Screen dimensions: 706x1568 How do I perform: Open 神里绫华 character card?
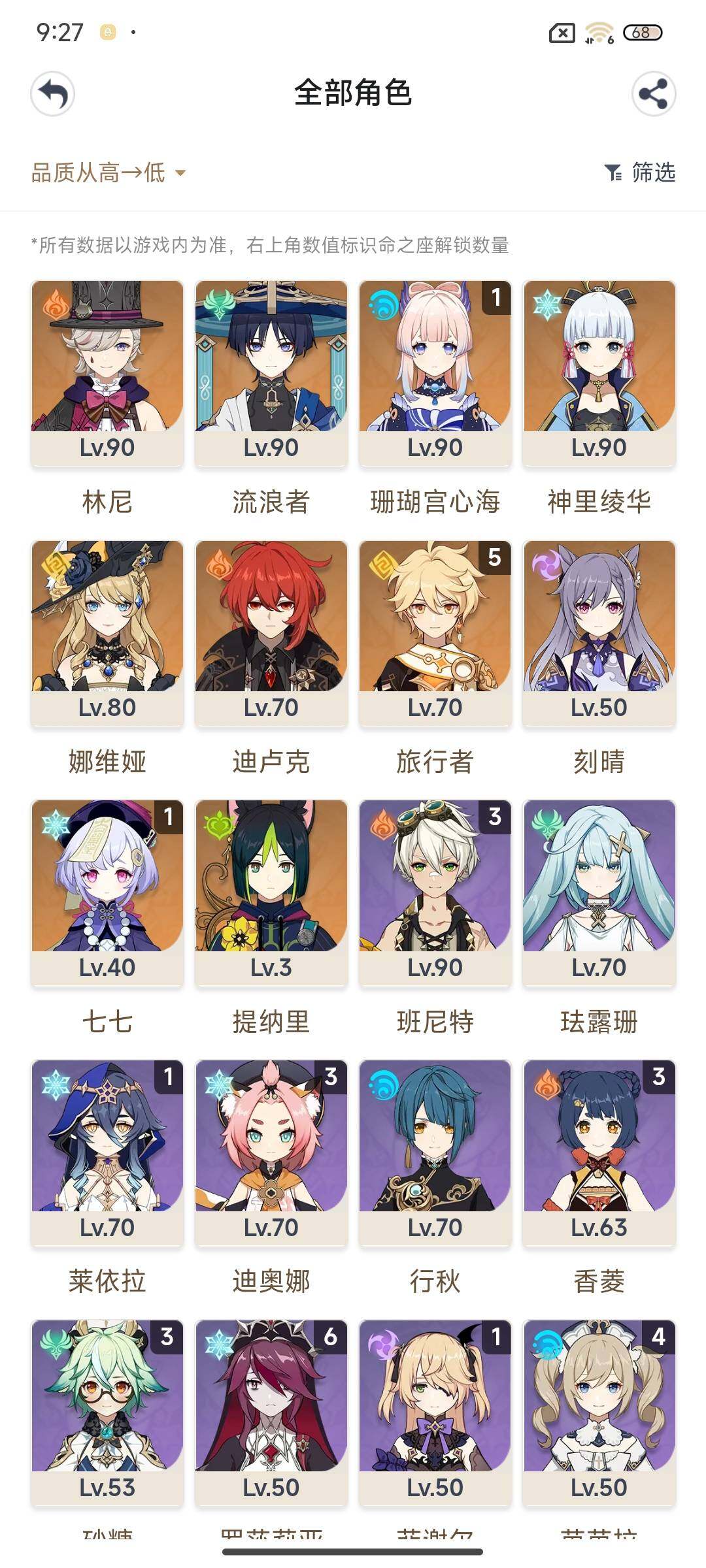pos(599,372)
